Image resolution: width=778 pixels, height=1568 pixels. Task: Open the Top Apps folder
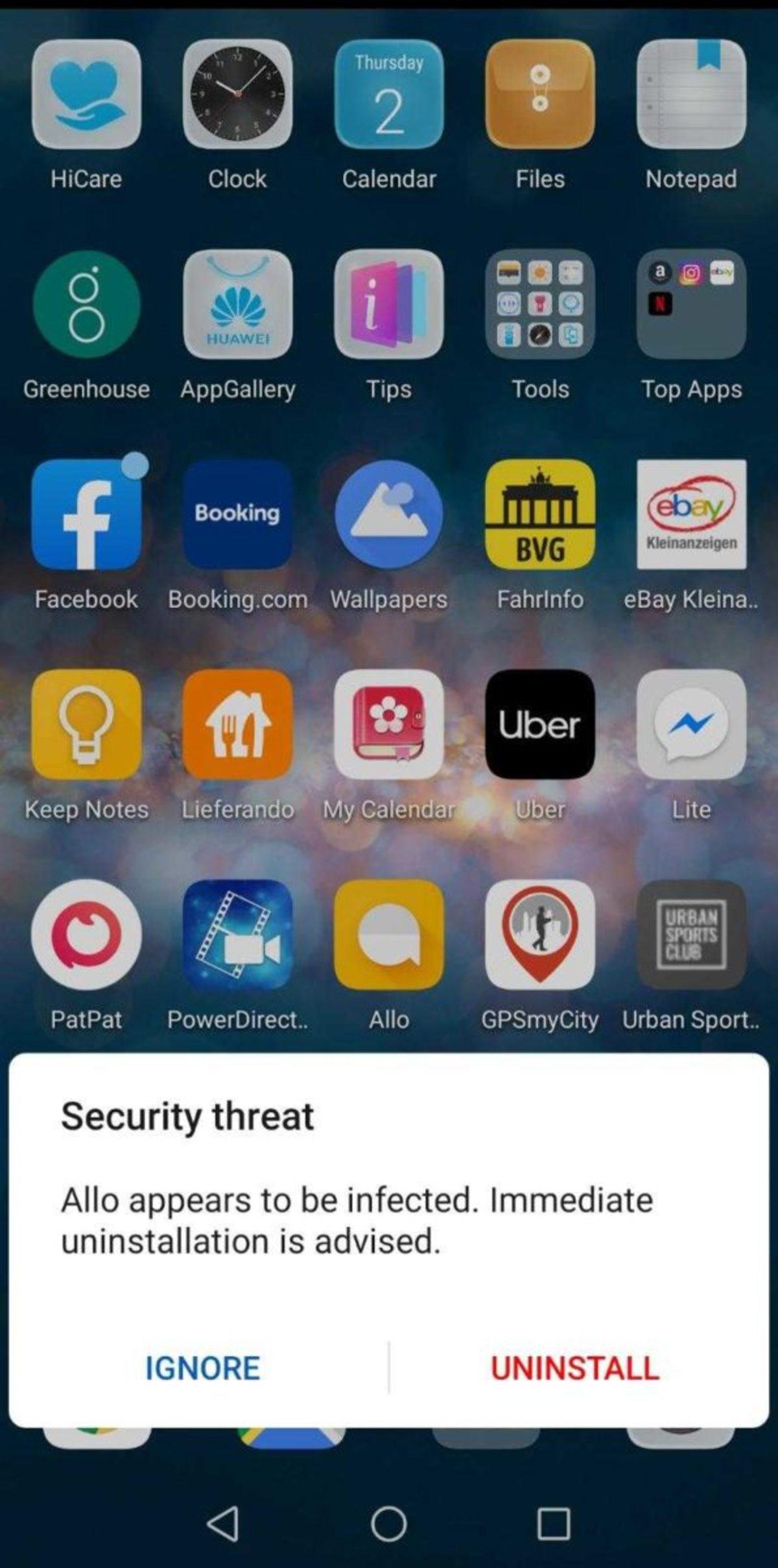click(x=691, y=304)
